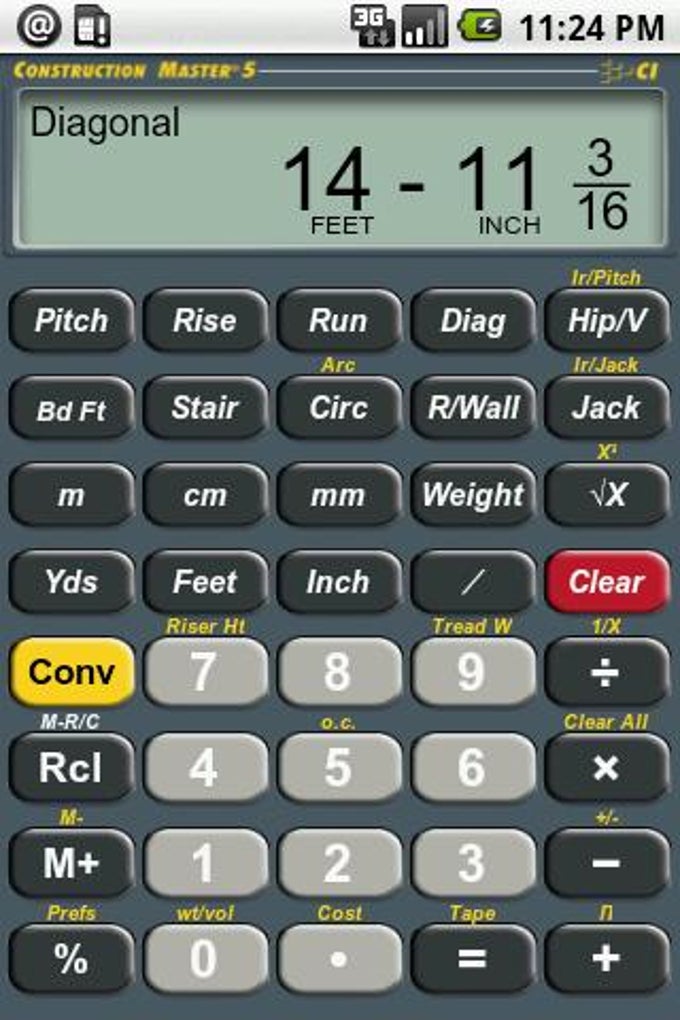This screenshot has height=1020, width=680.
Task: Take the square root with √X
Action: [606, 495]
